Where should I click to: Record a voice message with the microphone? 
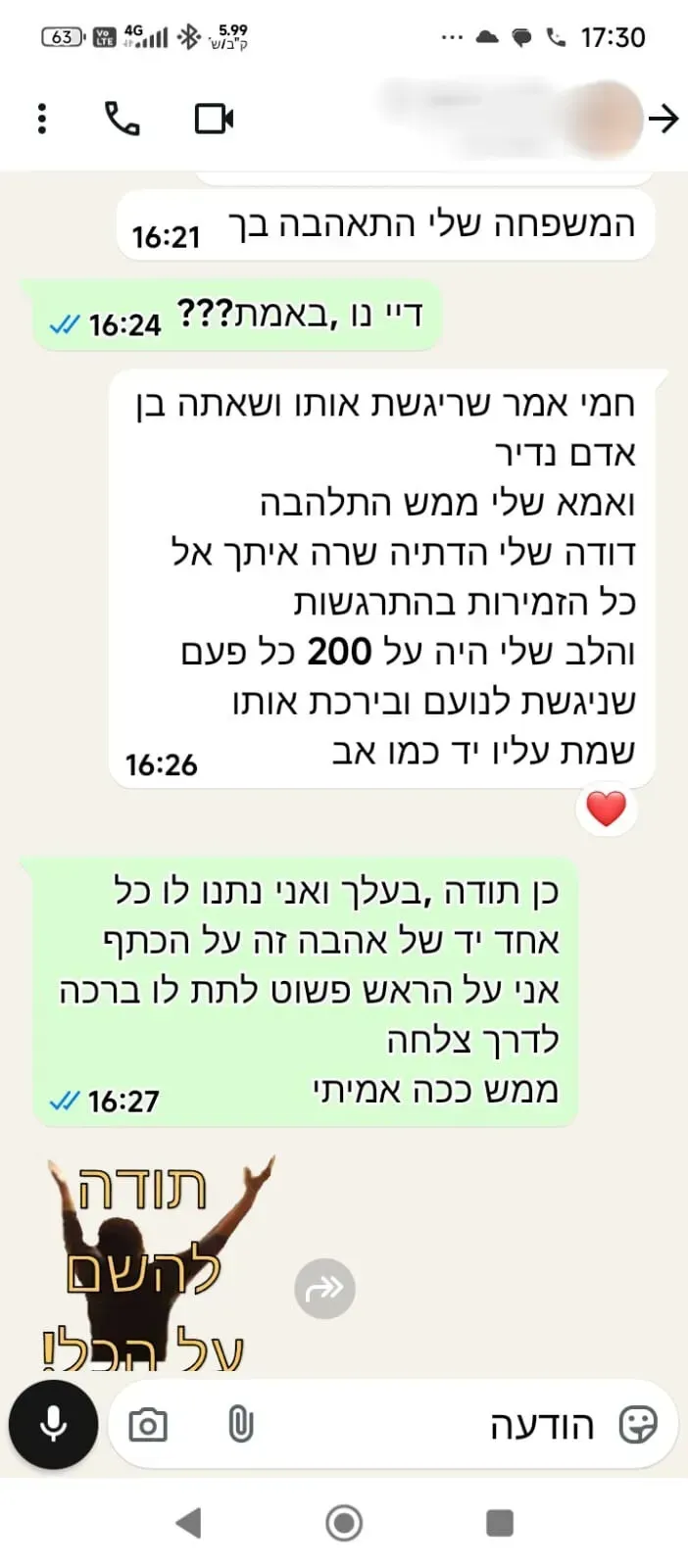53,1424
